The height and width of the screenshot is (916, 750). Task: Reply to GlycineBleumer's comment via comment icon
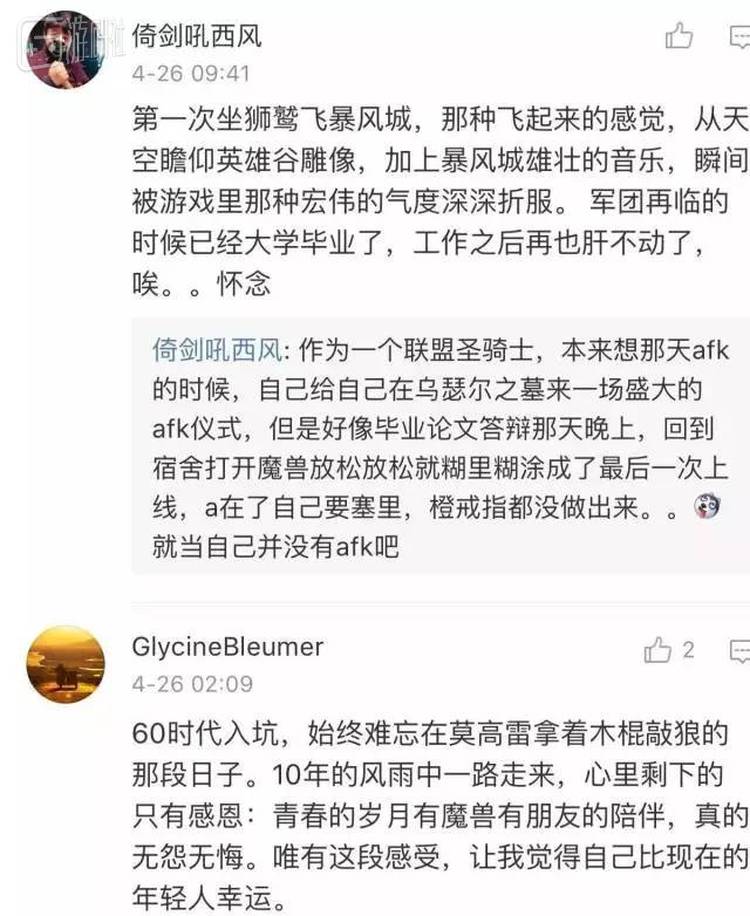(x=741, y=652)
